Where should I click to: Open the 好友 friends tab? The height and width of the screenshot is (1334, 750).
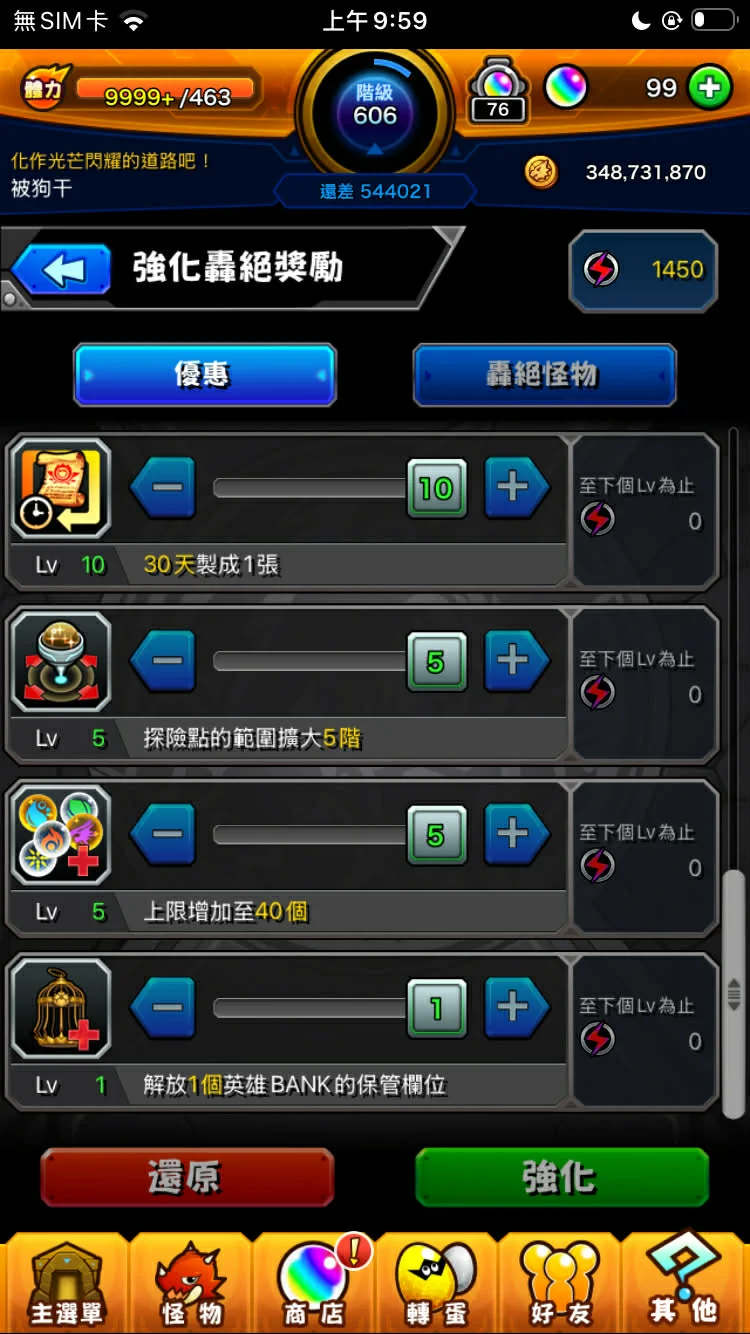[x=560, y=1285]
